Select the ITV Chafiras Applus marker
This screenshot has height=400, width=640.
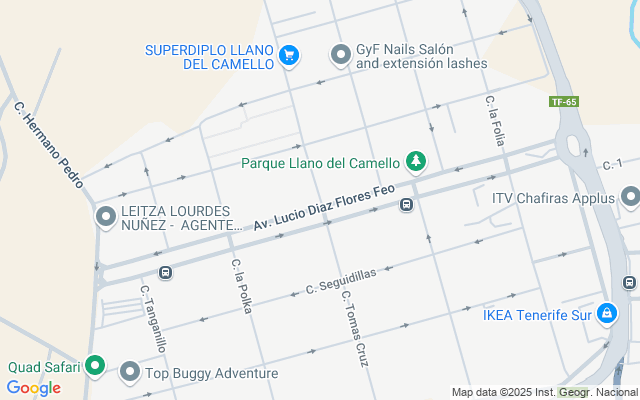(629, 197)
